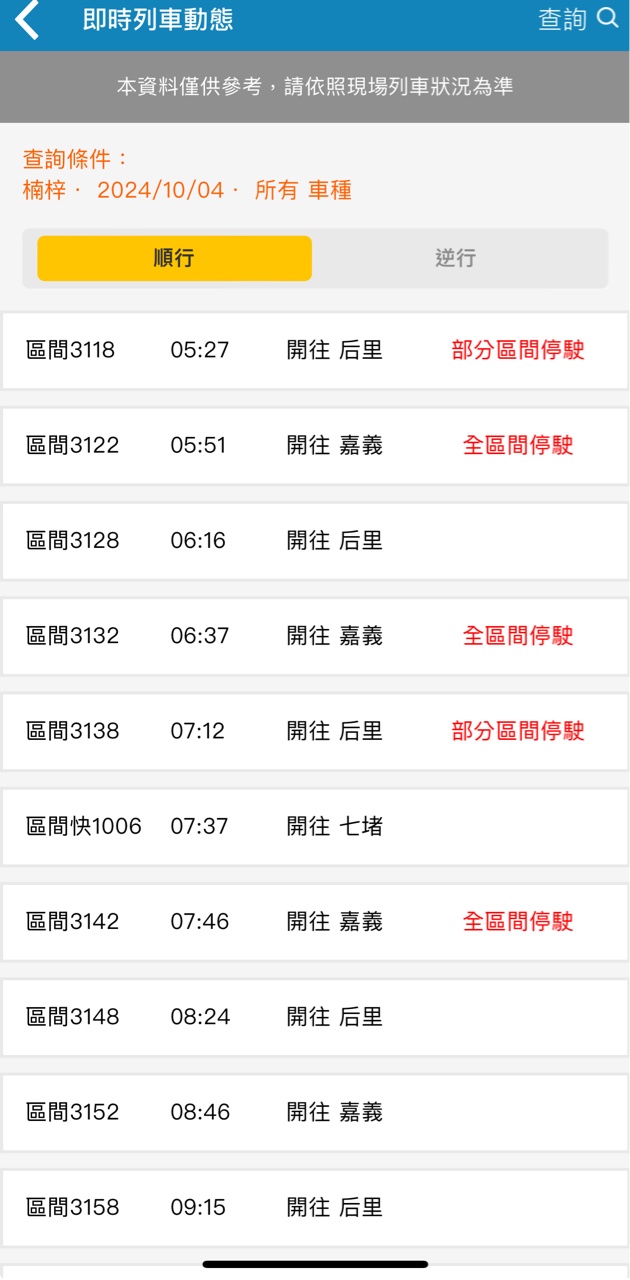Open the 區間3128 row at 06:16

pyautogui.click(x=315, y=541)
